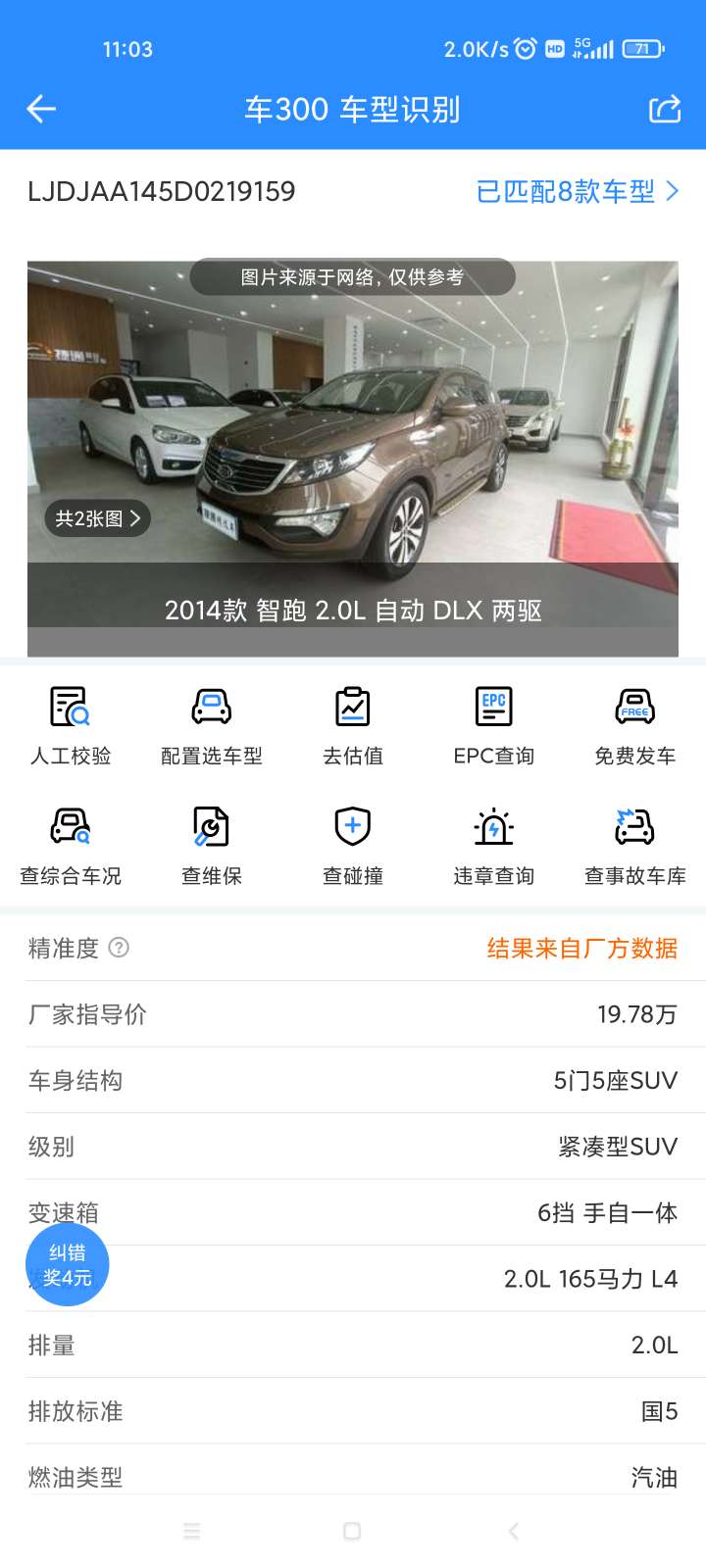
Task: View all photos via 共2张图
Action: [x=97, y=518]
